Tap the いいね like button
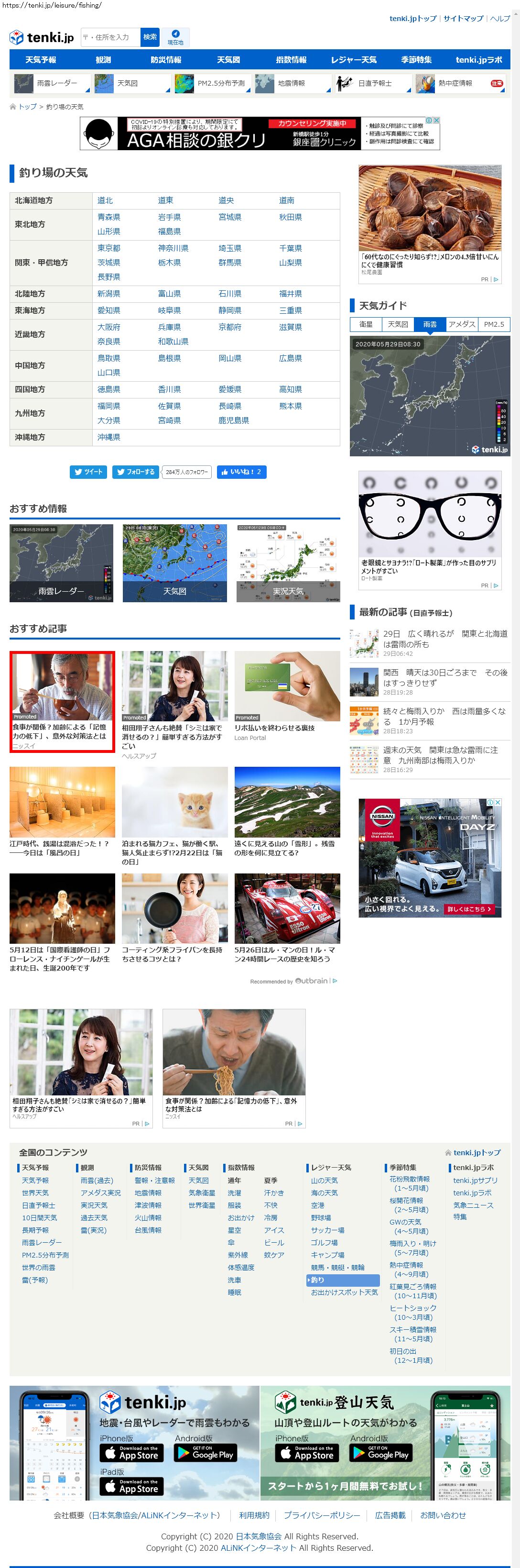The width and height of the screenshot is (520, 1568). [x=241, y=472]
